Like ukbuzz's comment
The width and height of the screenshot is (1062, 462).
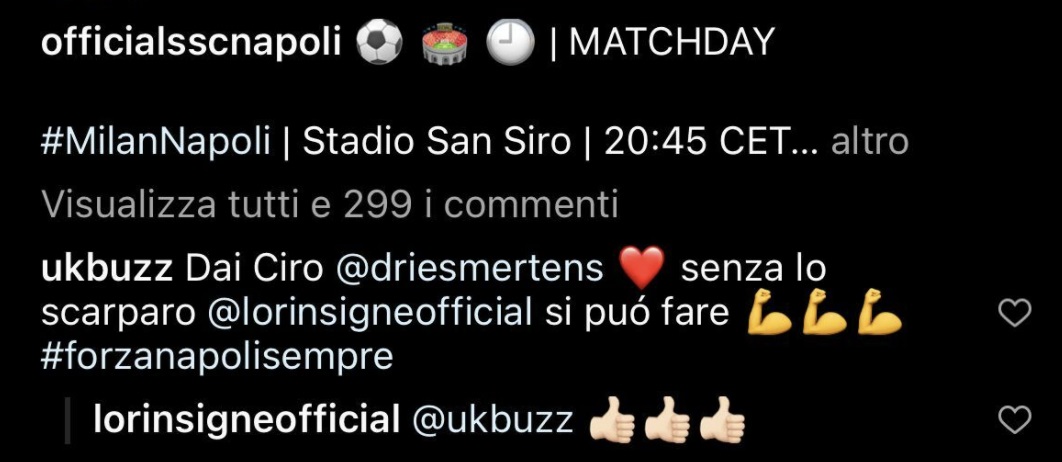[x=1015, y=314]
